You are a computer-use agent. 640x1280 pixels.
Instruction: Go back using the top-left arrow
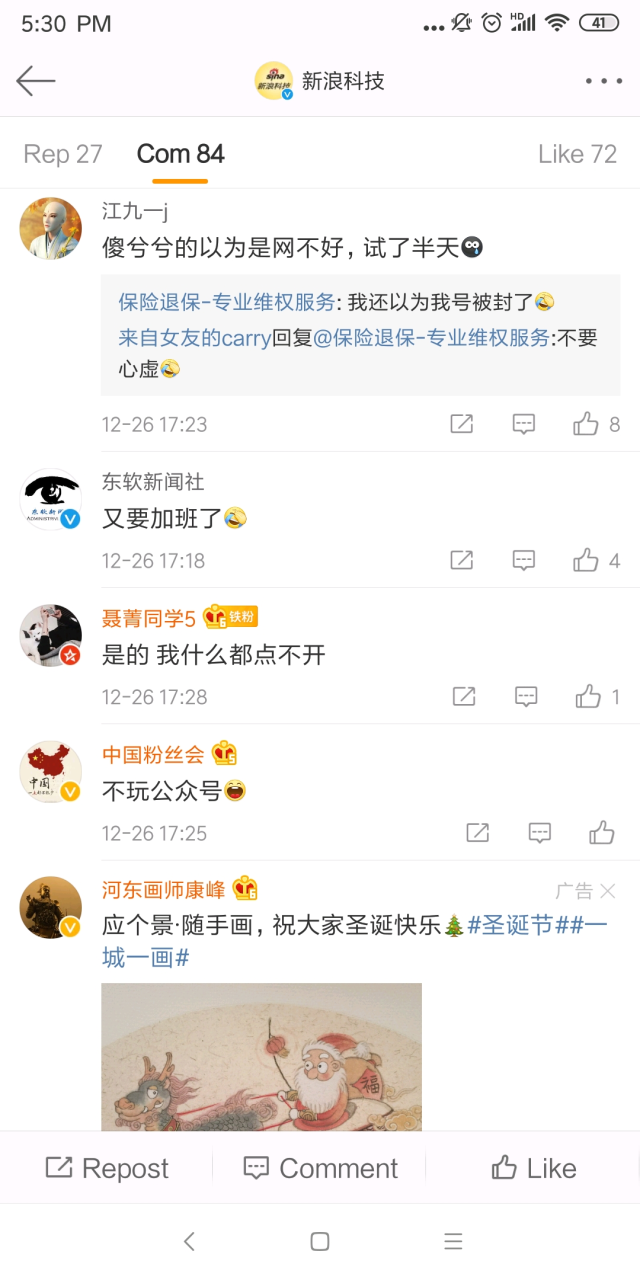pyautogui.click(x=36, y=81)
